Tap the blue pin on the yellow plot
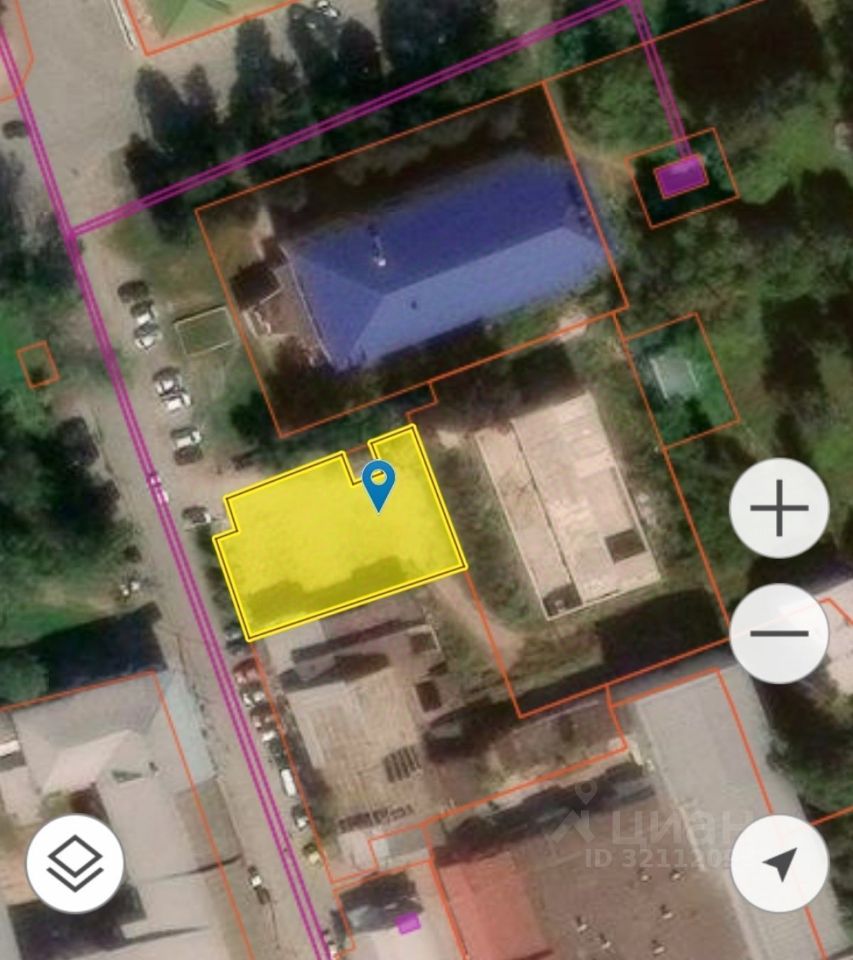This screenshot has height=960, width=853. click(379, 485)
